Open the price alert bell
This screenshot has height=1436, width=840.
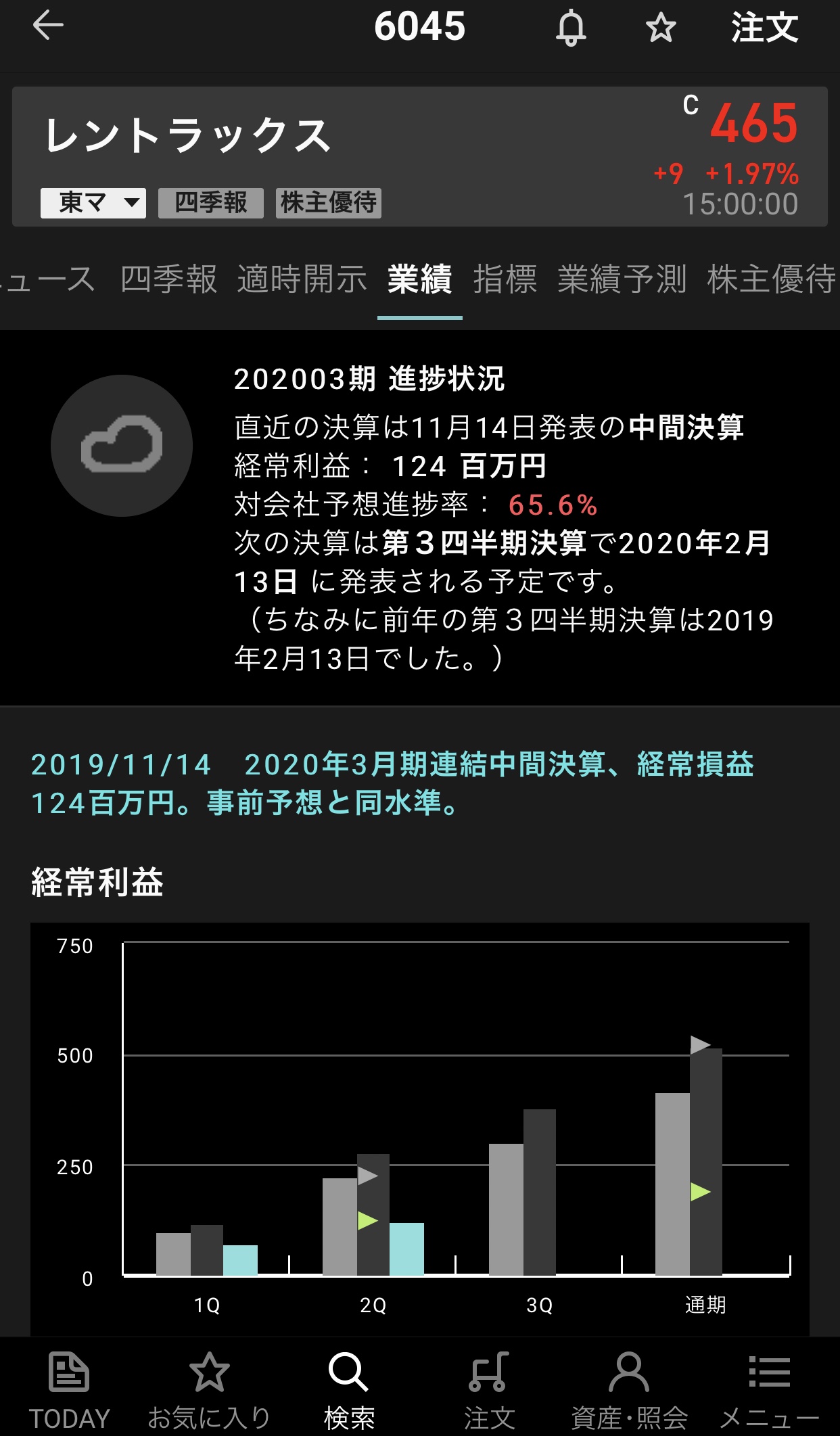[x=571, y=28]
